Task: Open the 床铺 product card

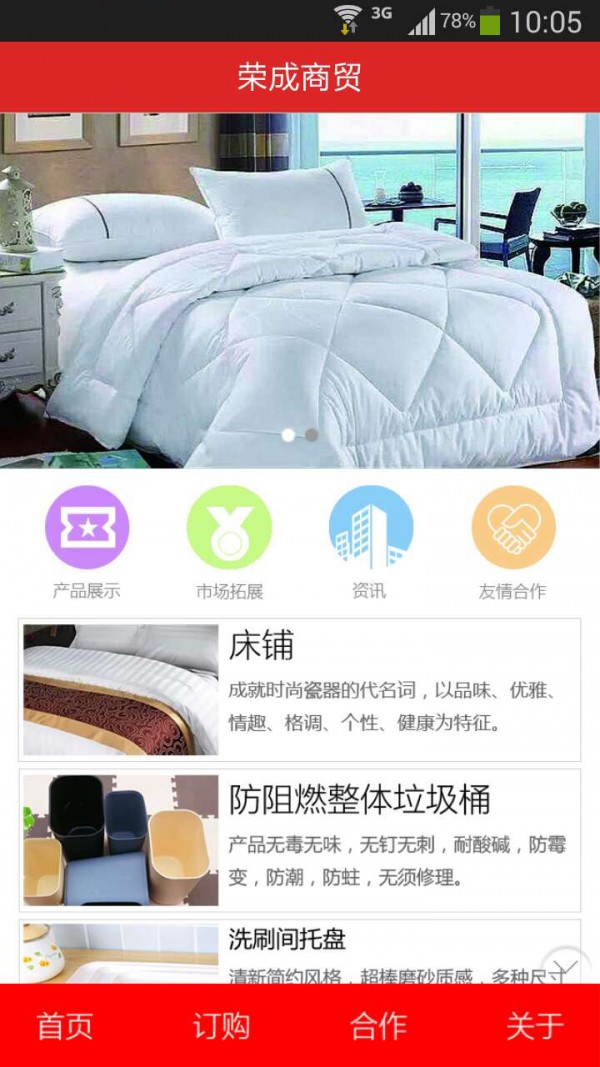Action: click(300, 689)
